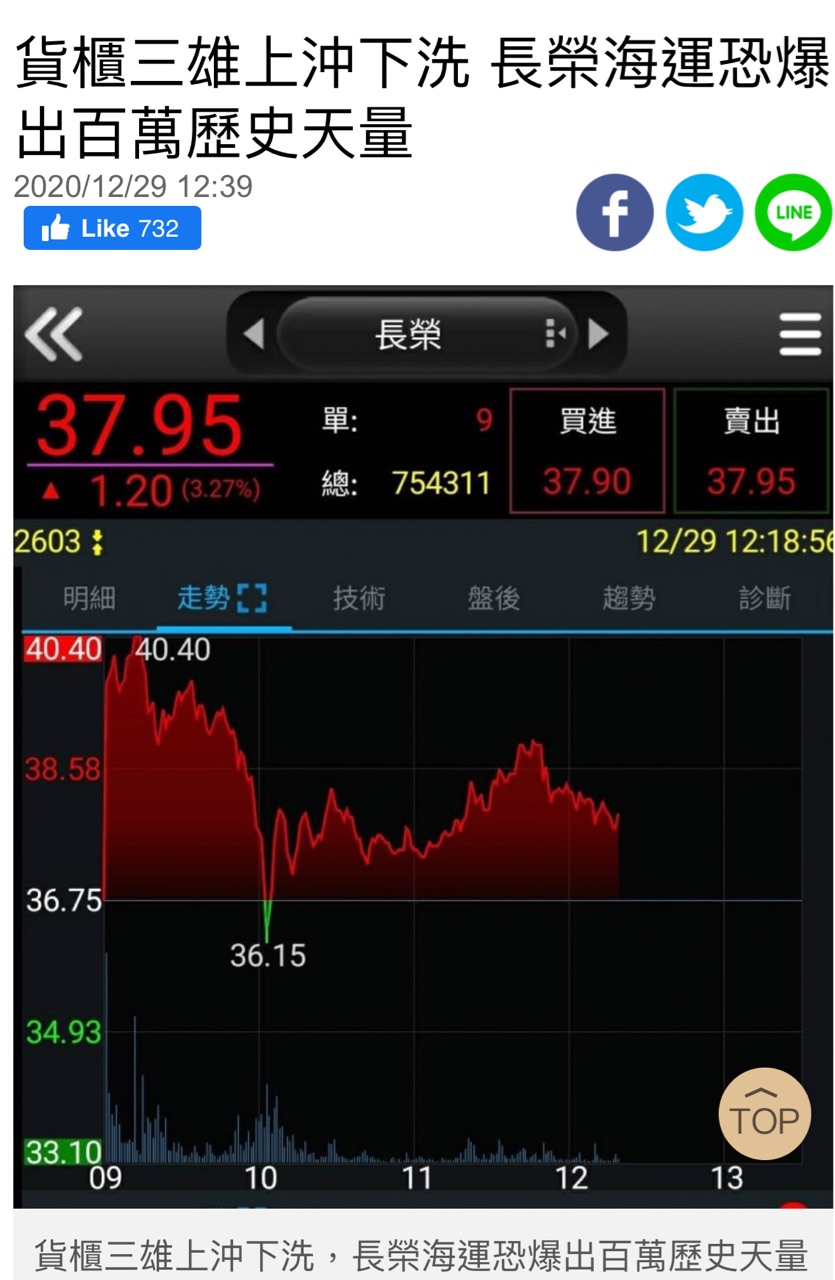Jump back to top with the TOP button
835x1280 pixels.
[764, 1114]
